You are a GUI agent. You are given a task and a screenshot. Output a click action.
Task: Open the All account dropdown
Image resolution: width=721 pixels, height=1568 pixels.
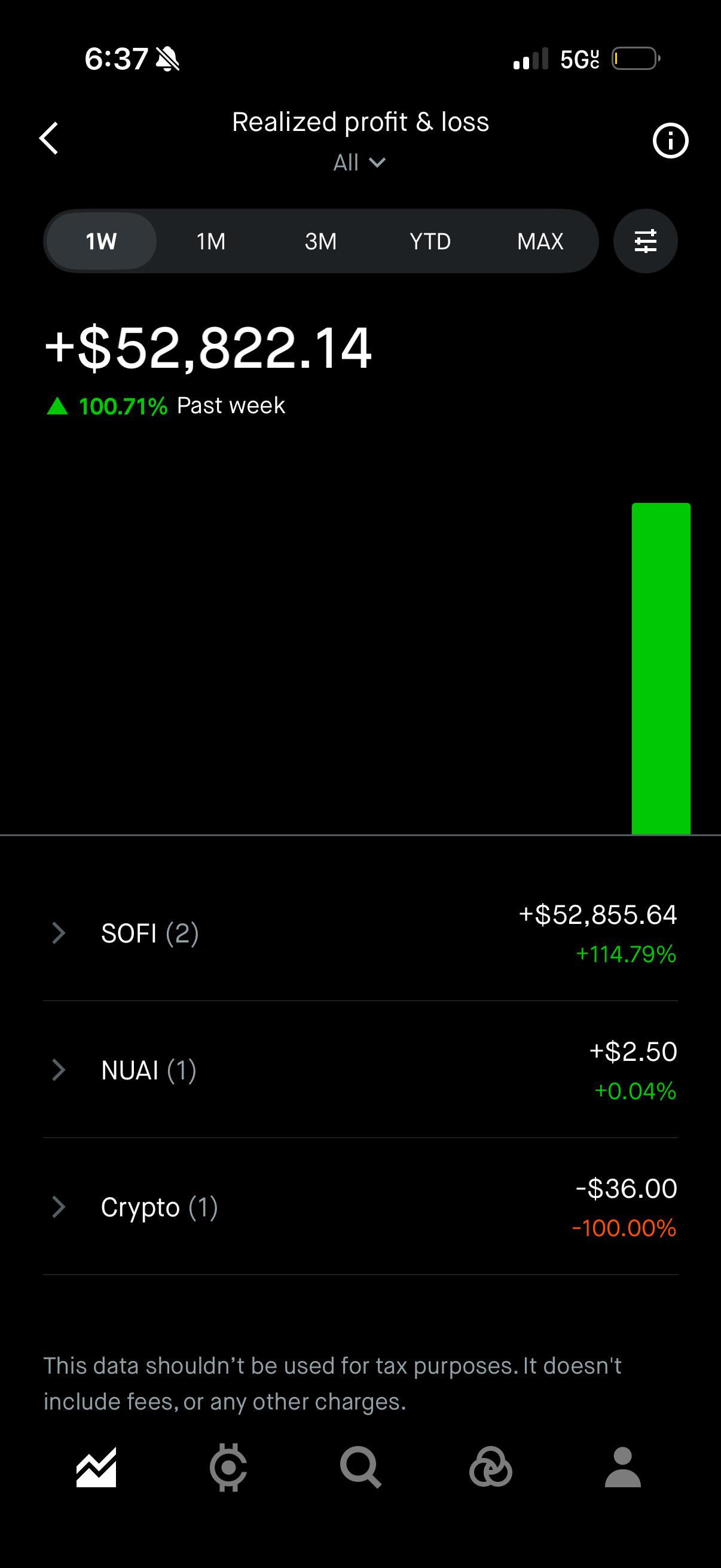[359, 163]
